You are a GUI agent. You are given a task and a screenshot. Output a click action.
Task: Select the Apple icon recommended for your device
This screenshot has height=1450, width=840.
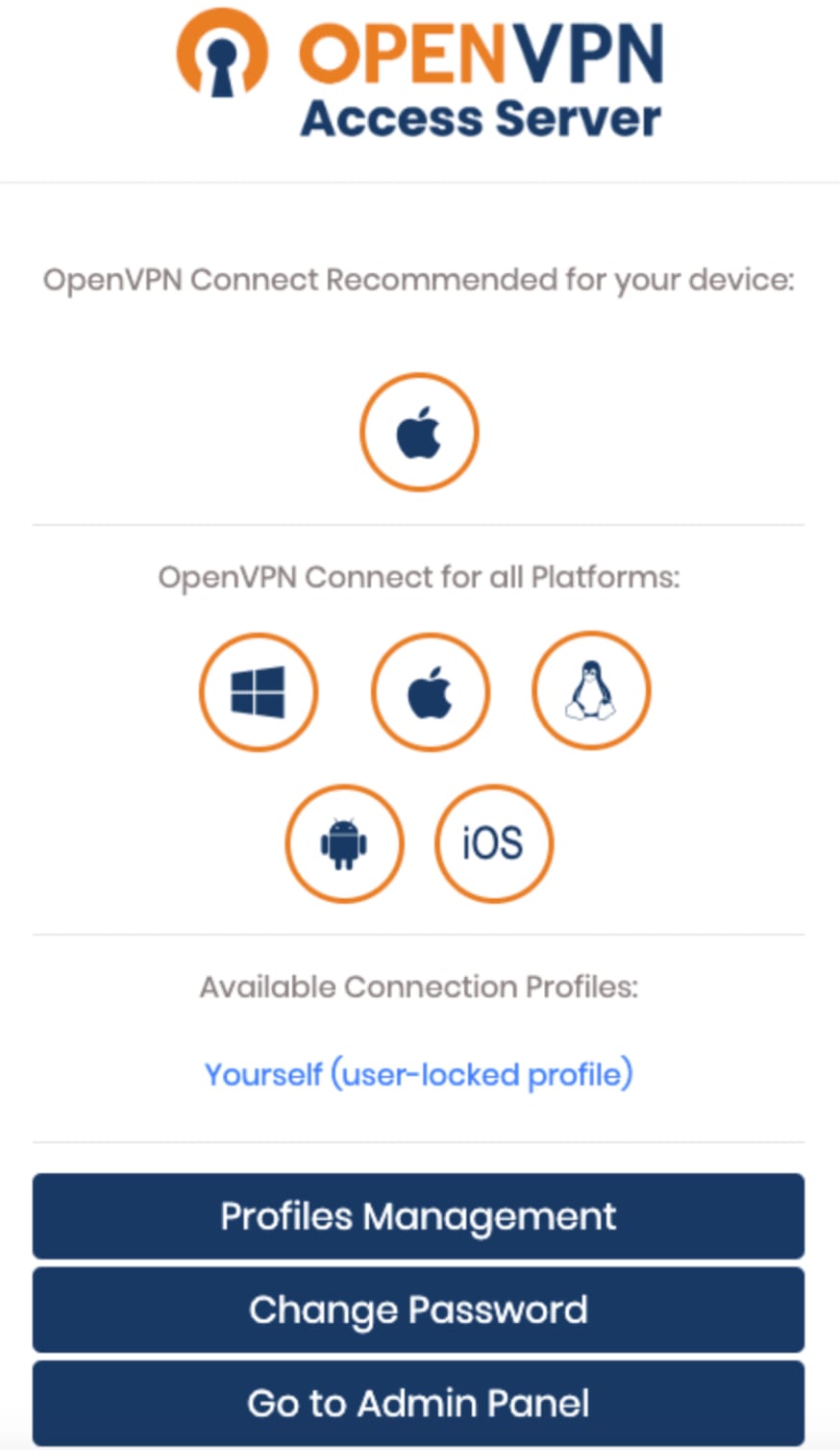click(419, 430)
